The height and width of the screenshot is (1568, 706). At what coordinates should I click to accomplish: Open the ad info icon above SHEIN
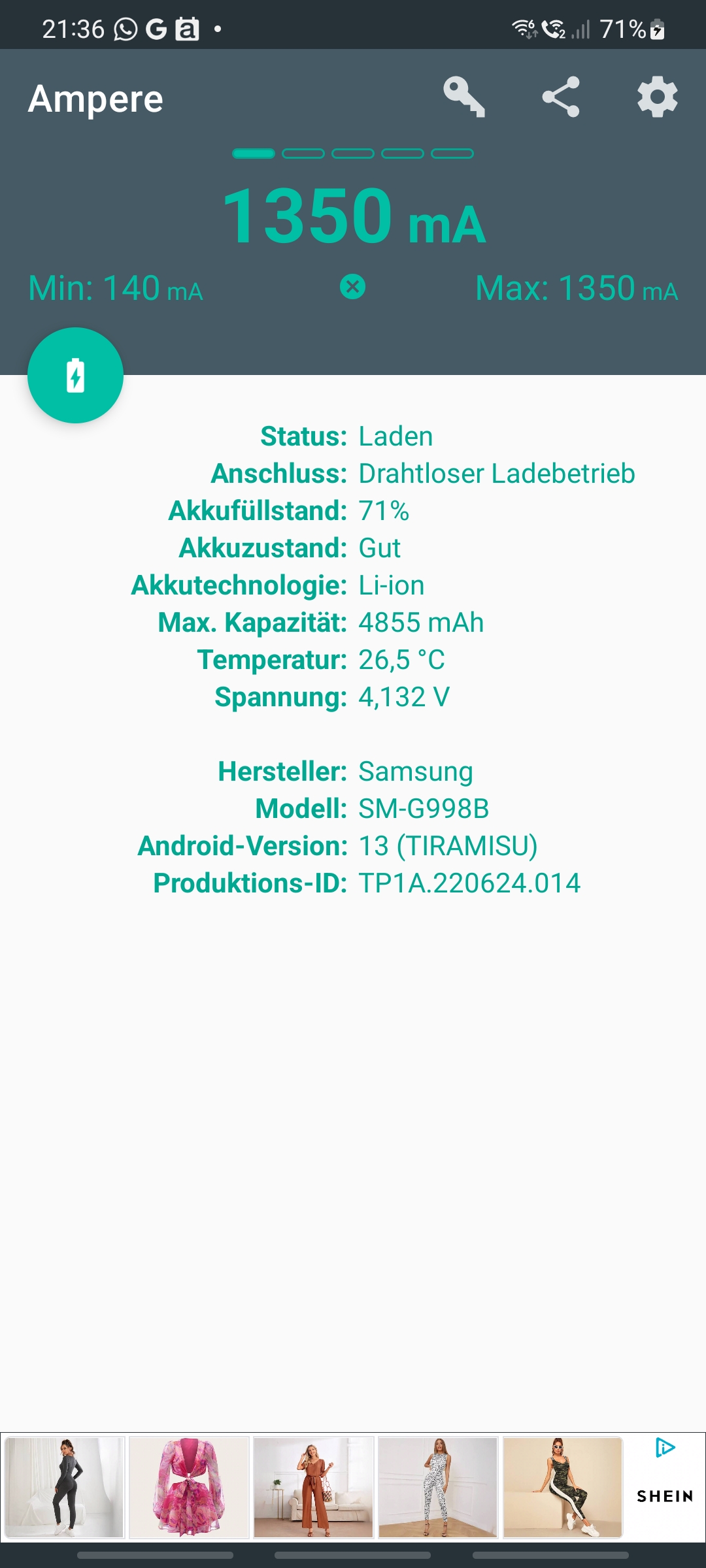(664, 1448)
